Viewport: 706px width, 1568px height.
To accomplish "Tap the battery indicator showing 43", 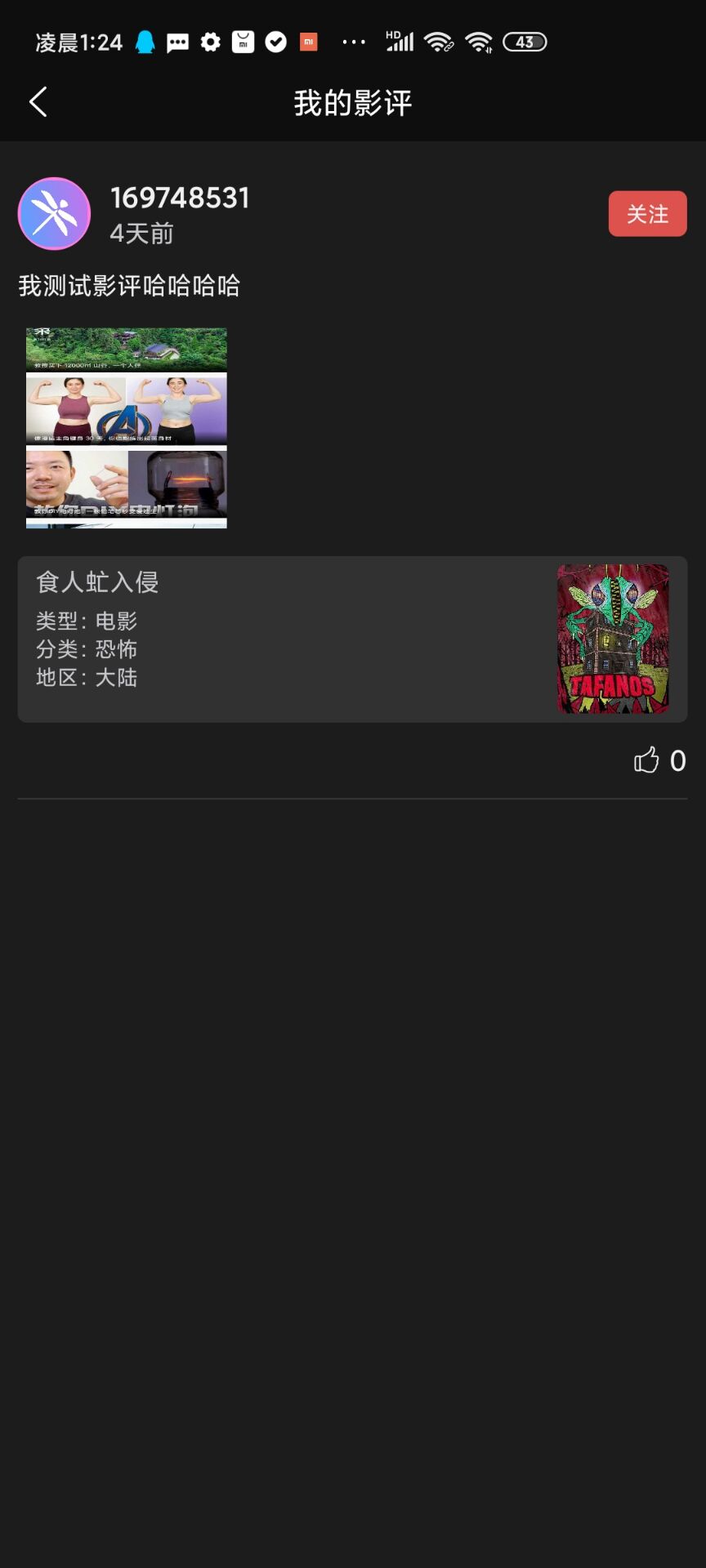I will [526, 41].
